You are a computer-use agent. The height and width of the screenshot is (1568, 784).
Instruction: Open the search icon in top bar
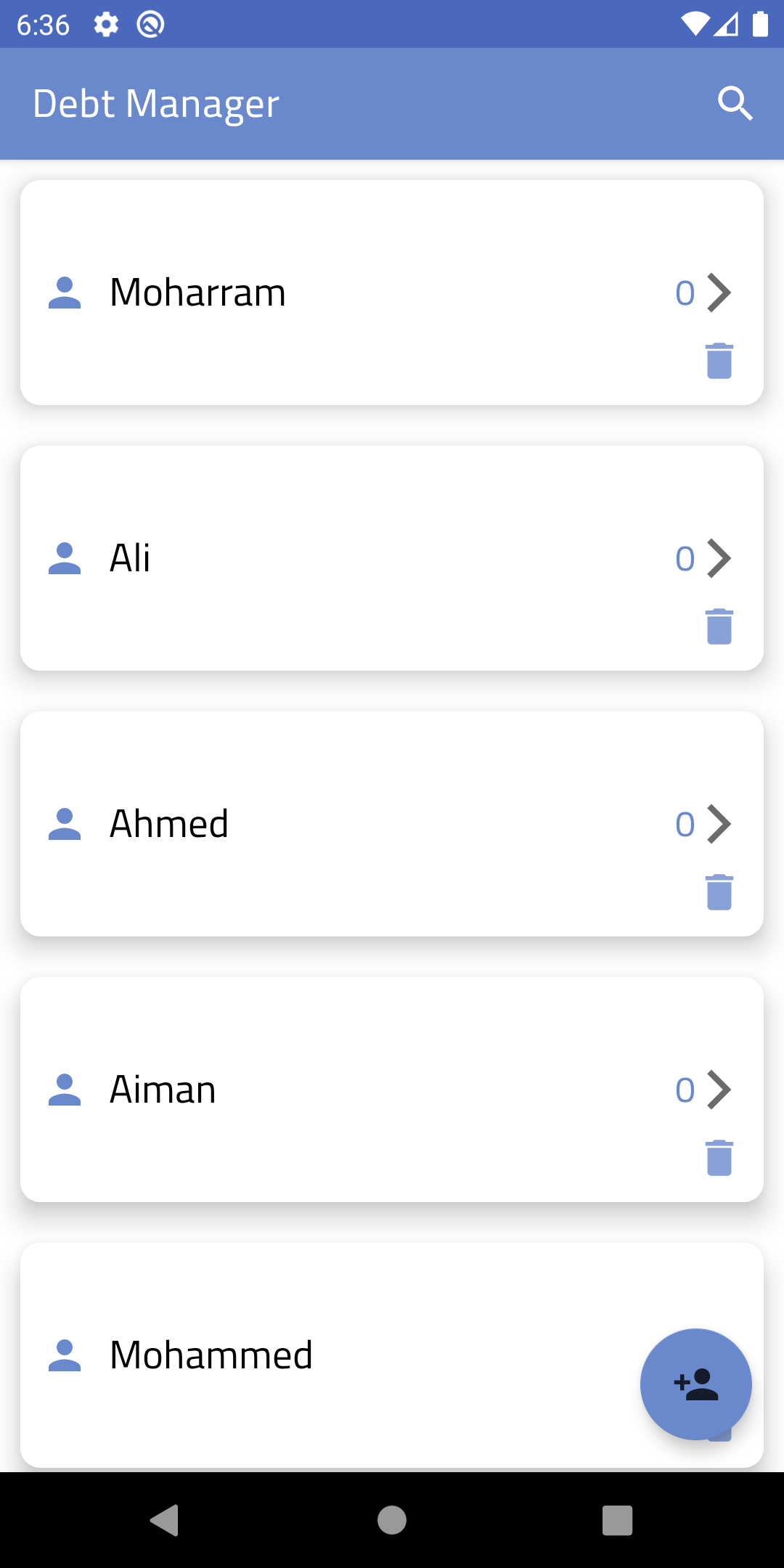[736, 103]
